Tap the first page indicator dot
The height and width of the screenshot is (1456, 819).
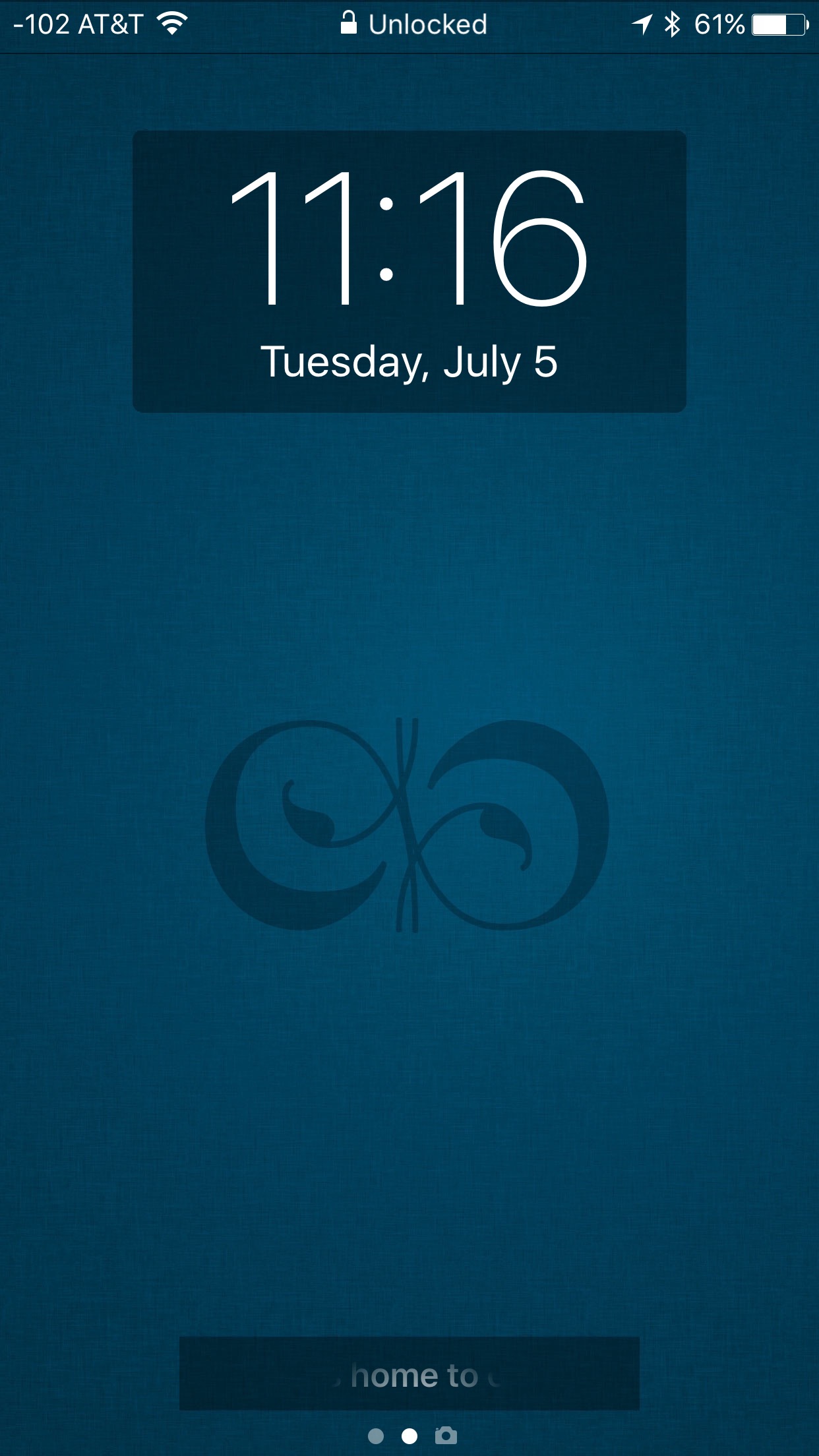376,1436
